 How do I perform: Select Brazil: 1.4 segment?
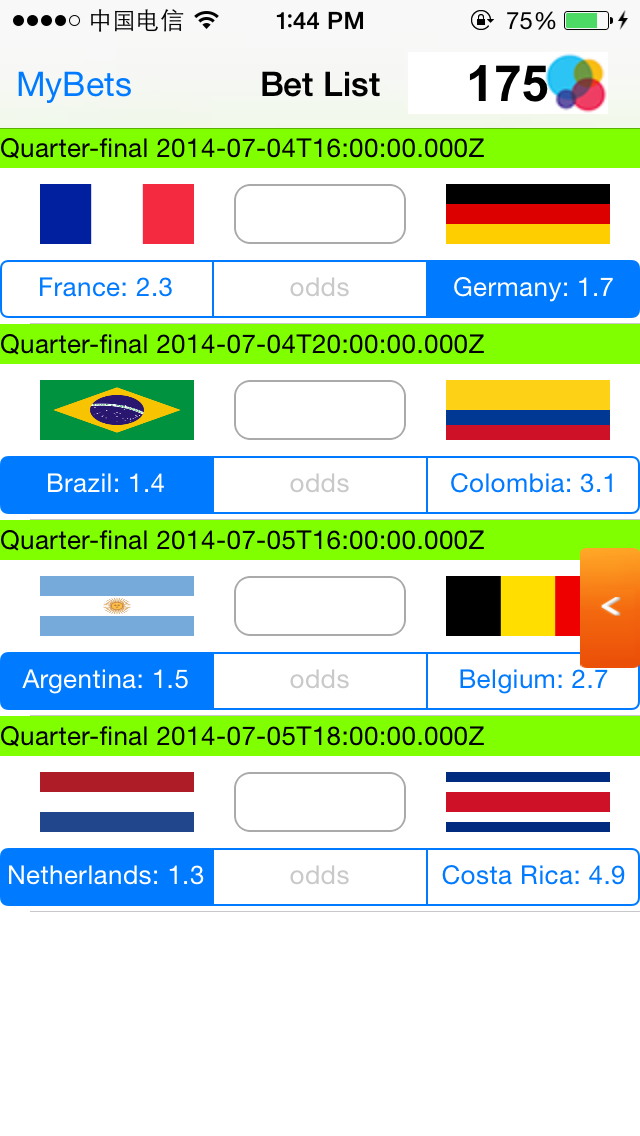tap(107, 484)
